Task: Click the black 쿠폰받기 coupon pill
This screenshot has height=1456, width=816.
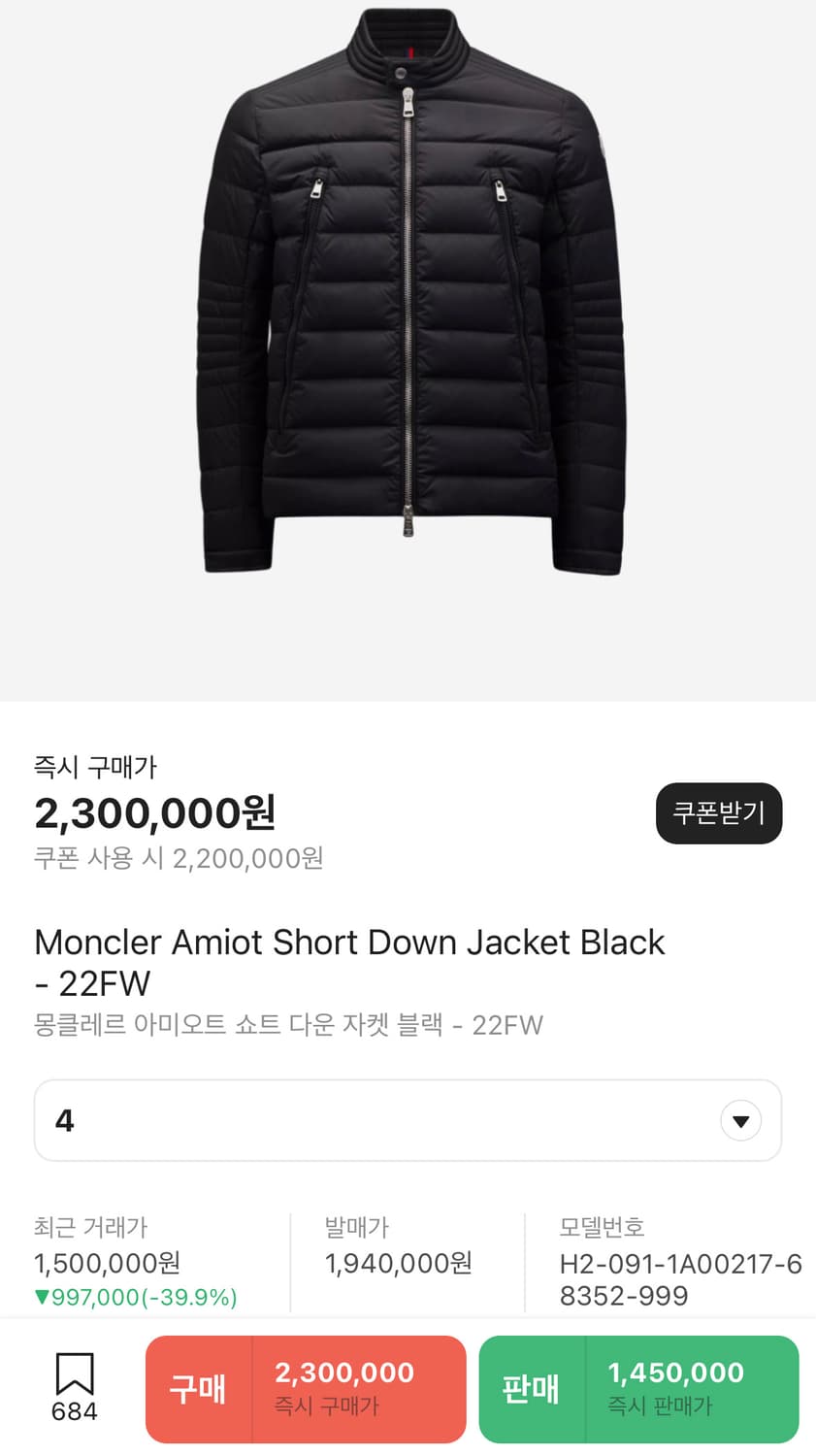Action: (719, 813)
